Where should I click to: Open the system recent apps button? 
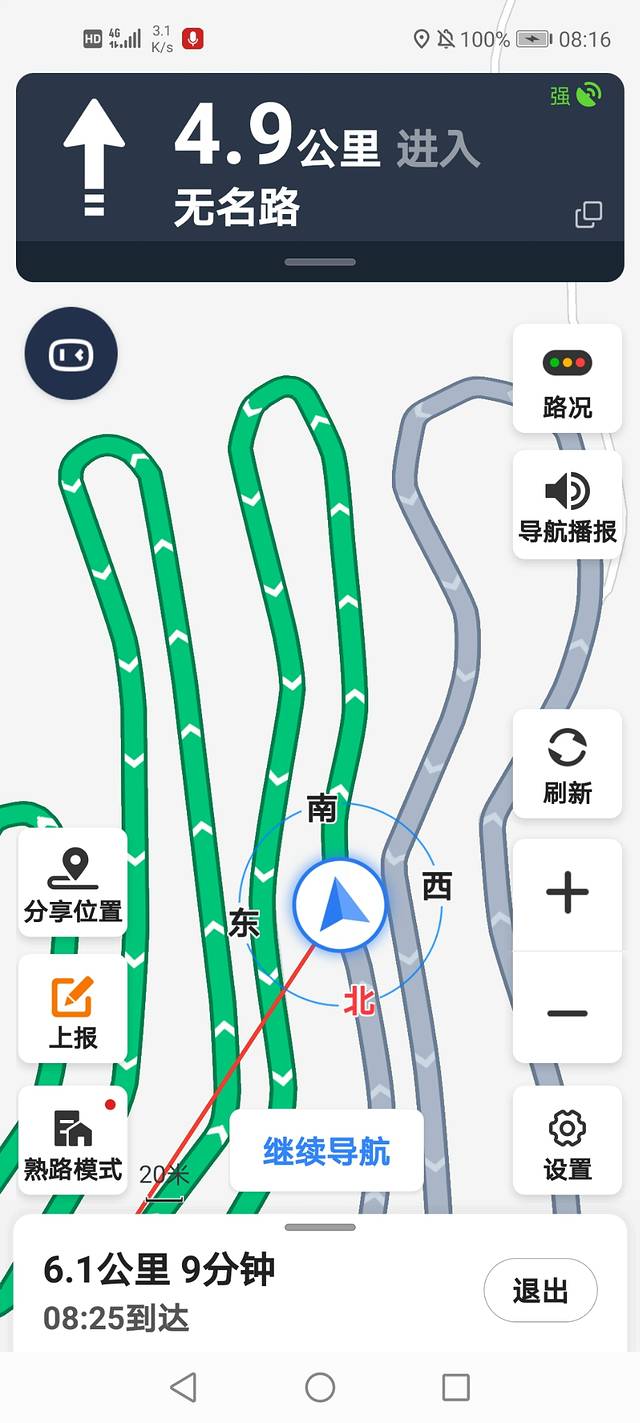pyautogui.click(x=456, y=1387)
